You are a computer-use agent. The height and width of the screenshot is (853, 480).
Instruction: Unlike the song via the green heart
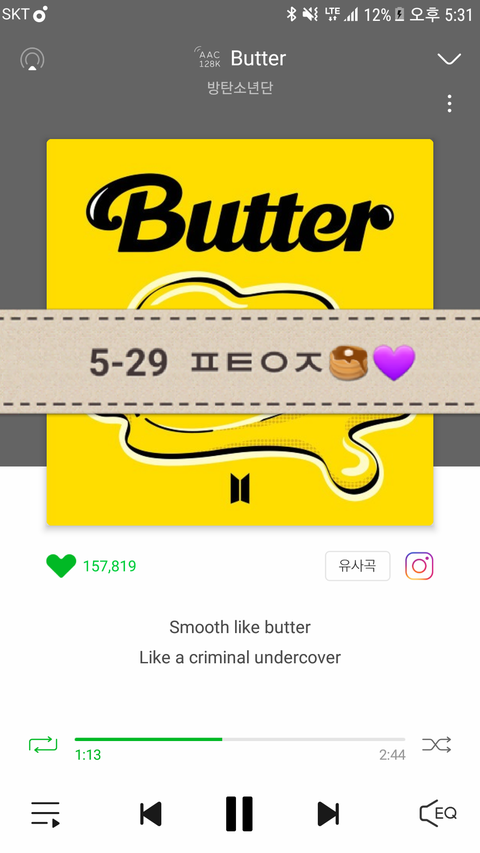tap(61, 566)
